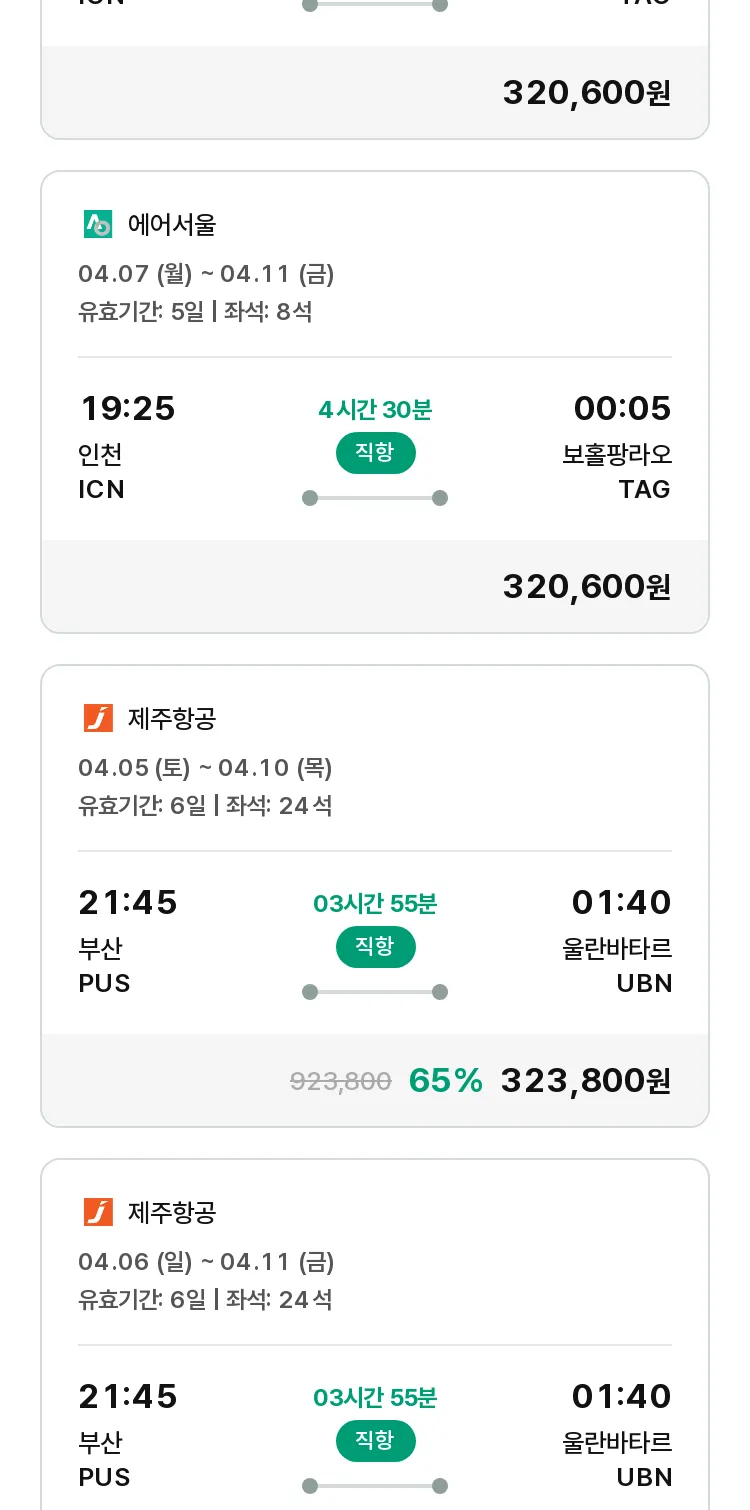
Task: View the Jeju Air 04.06–04.11 Busan to Ulaanbaatar card
Action: pos(375,1335)
